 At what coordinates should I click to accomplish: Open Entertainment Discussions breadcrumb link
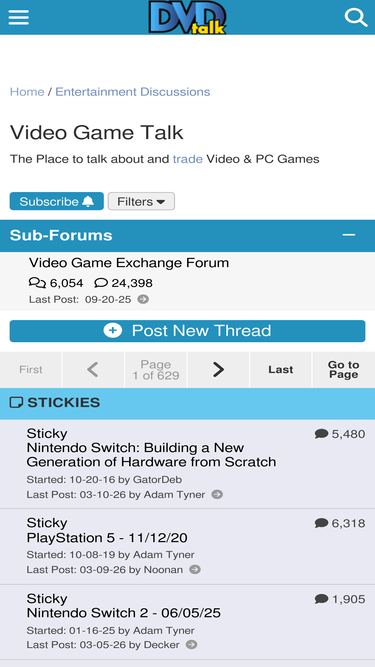pos(133,92)
